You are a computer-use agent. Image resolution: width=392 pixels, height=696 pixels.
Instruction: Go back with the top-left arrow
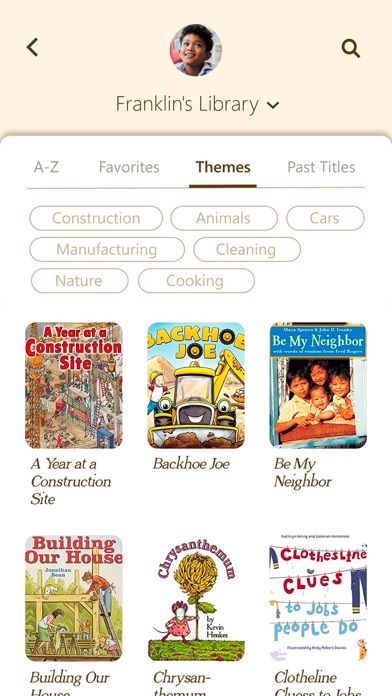(32, 47)
